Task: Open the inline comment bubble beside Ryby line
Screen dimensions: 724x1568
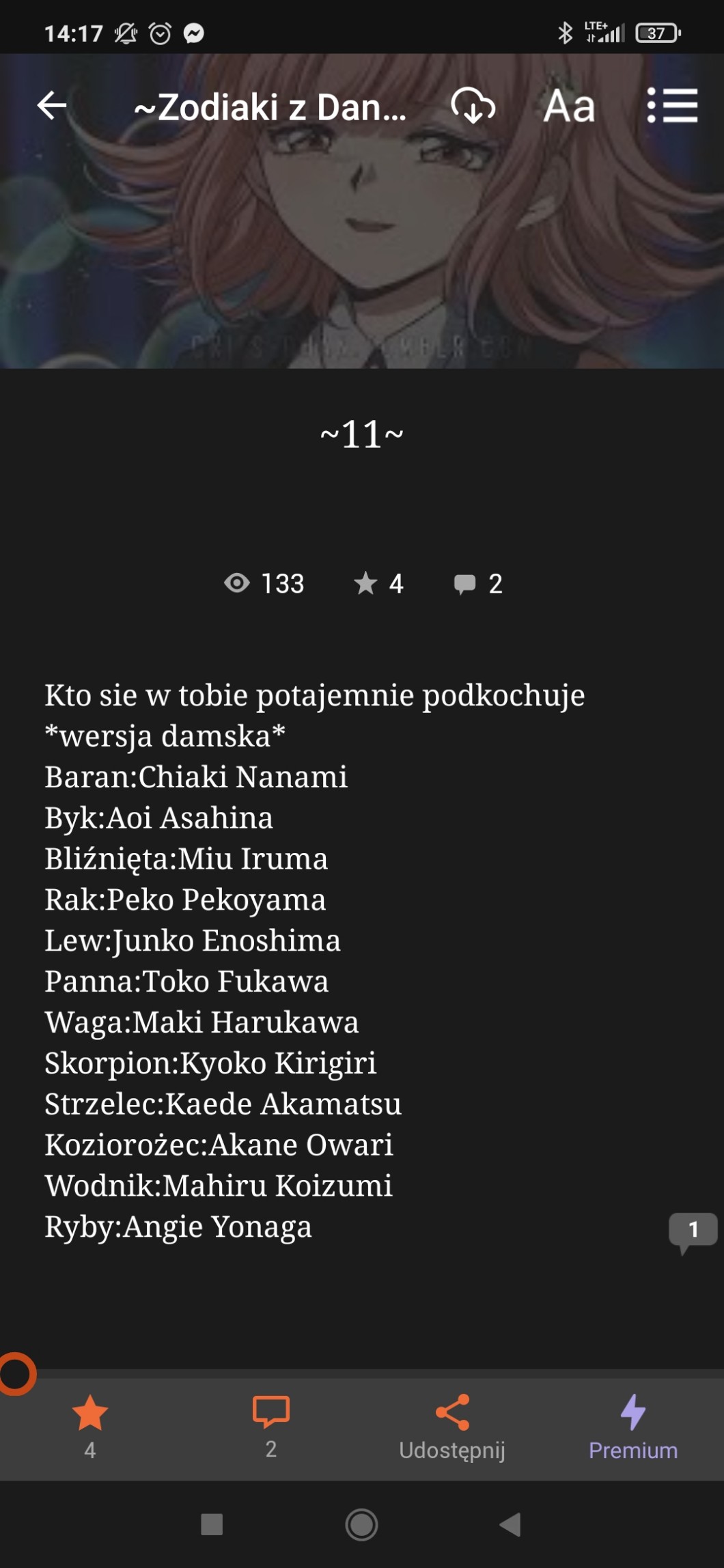Action: [693, 1230]
